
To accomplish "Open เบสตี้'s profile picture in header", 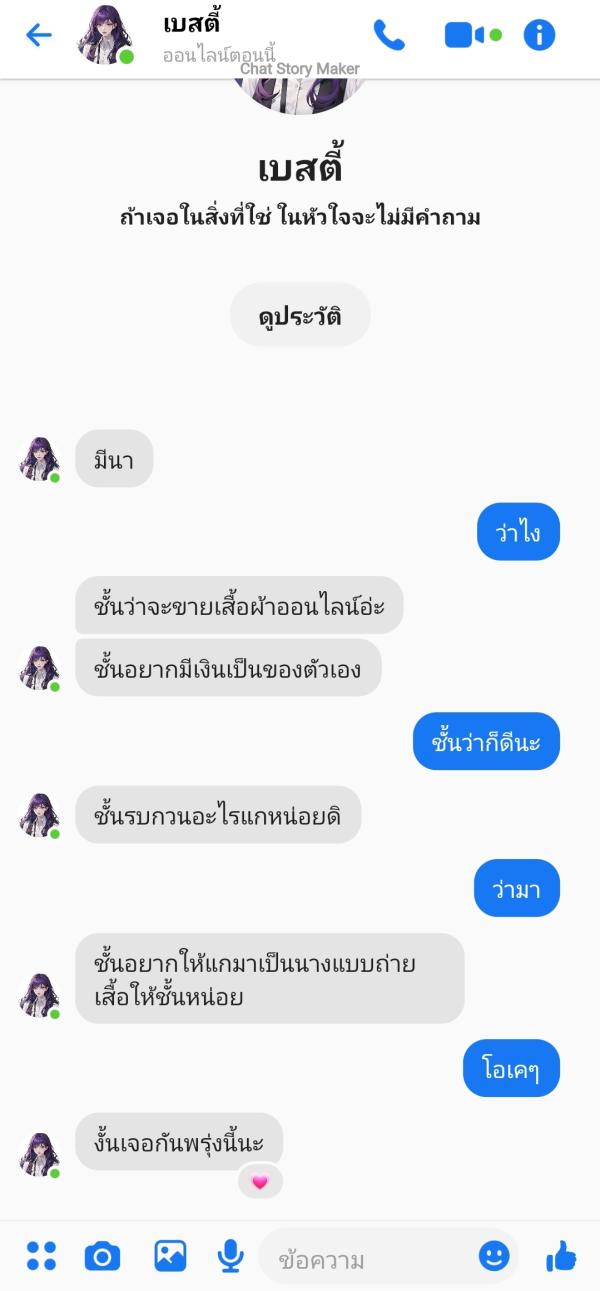I will coord(105,36).
